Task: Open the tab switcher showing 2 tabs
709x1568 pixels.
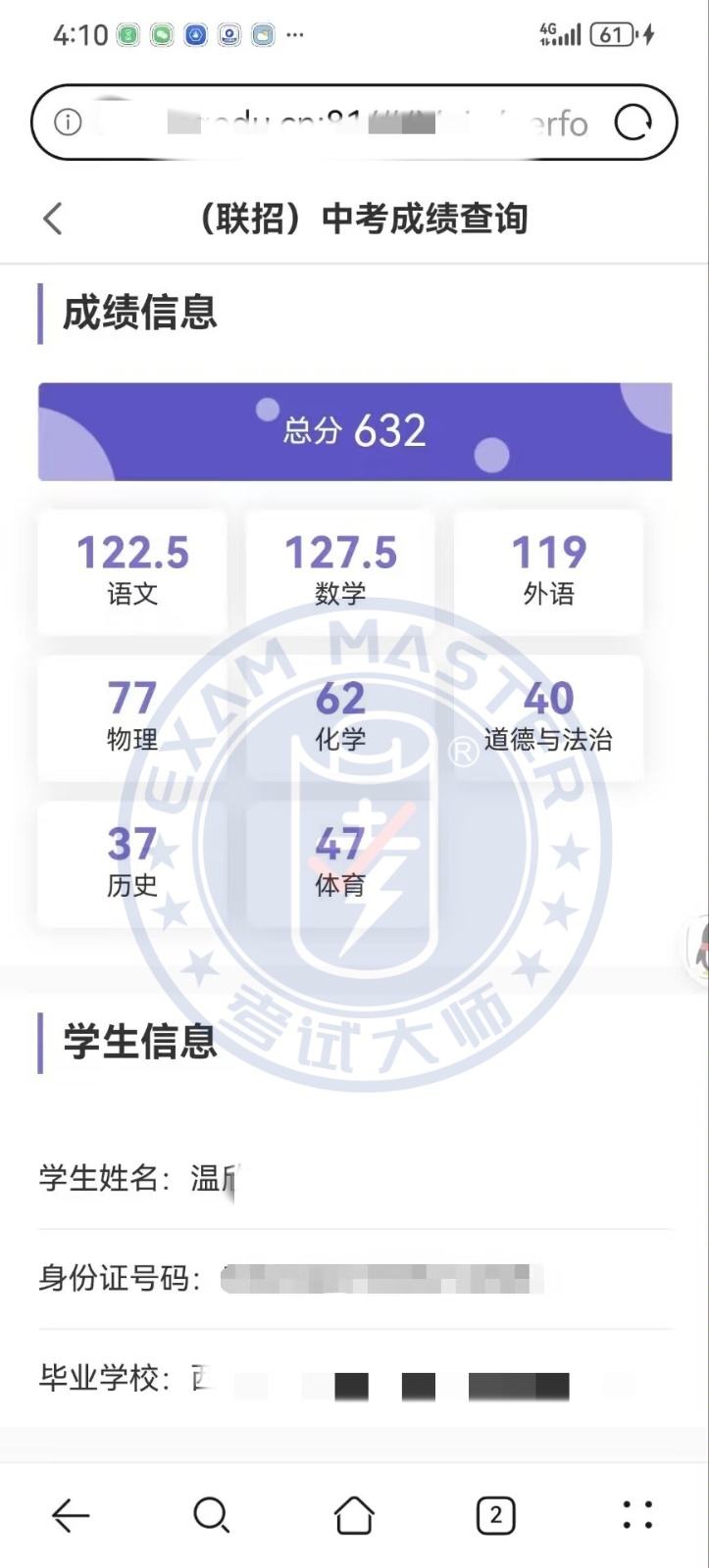Action: 495,1515
